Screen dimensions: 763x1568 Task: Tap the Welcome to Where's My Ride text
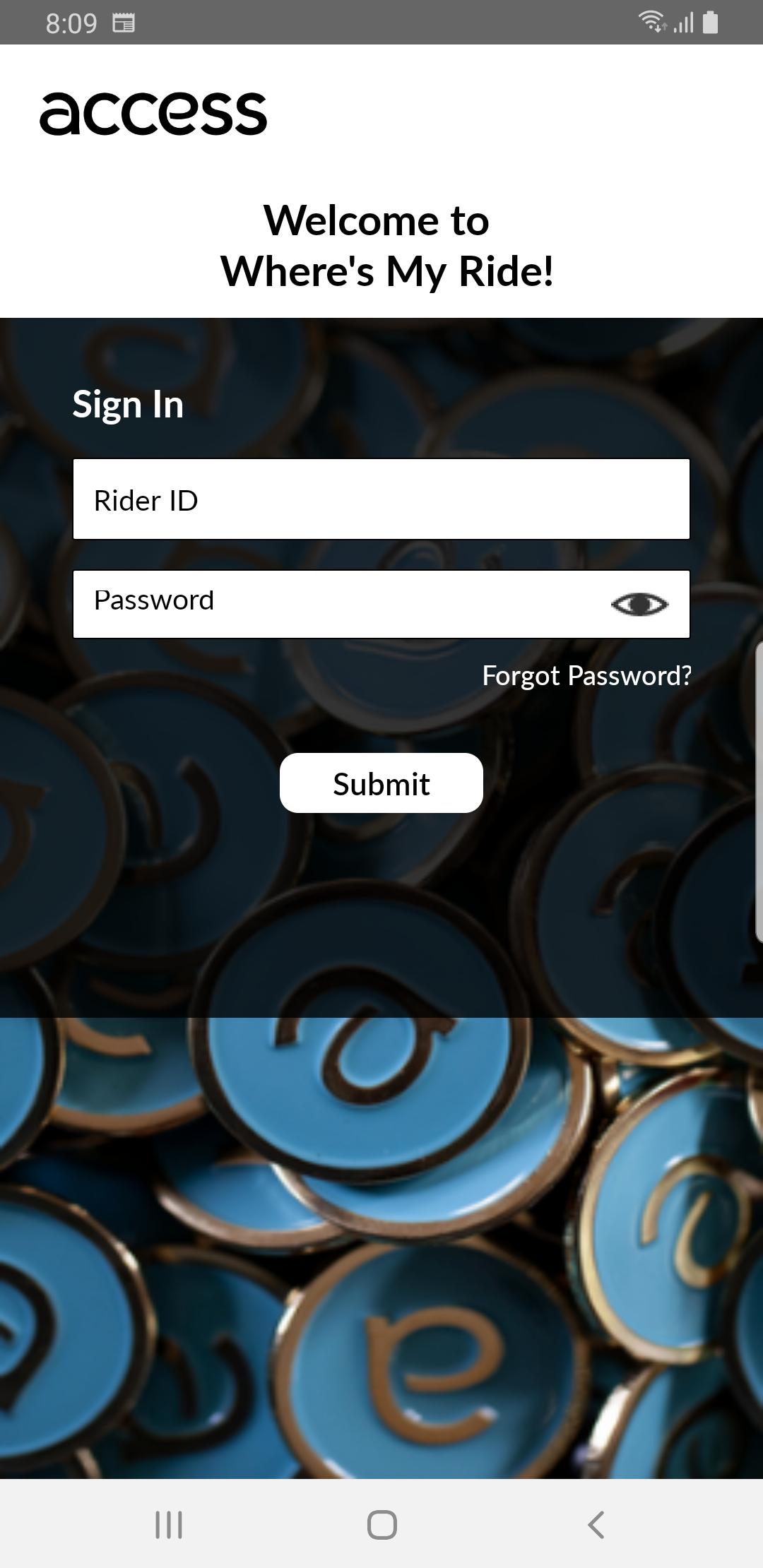381,244
